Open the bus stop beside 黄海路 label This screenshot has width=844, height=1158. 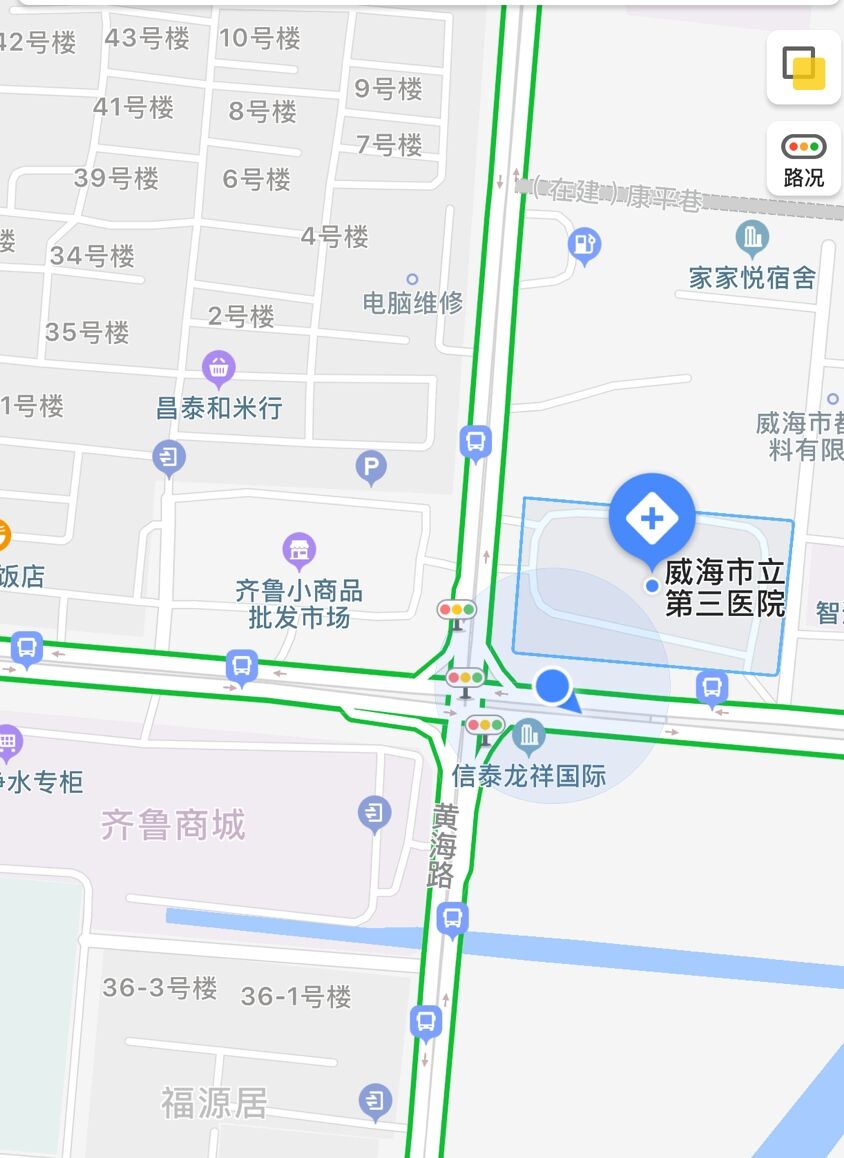click(x=452, y=917)
